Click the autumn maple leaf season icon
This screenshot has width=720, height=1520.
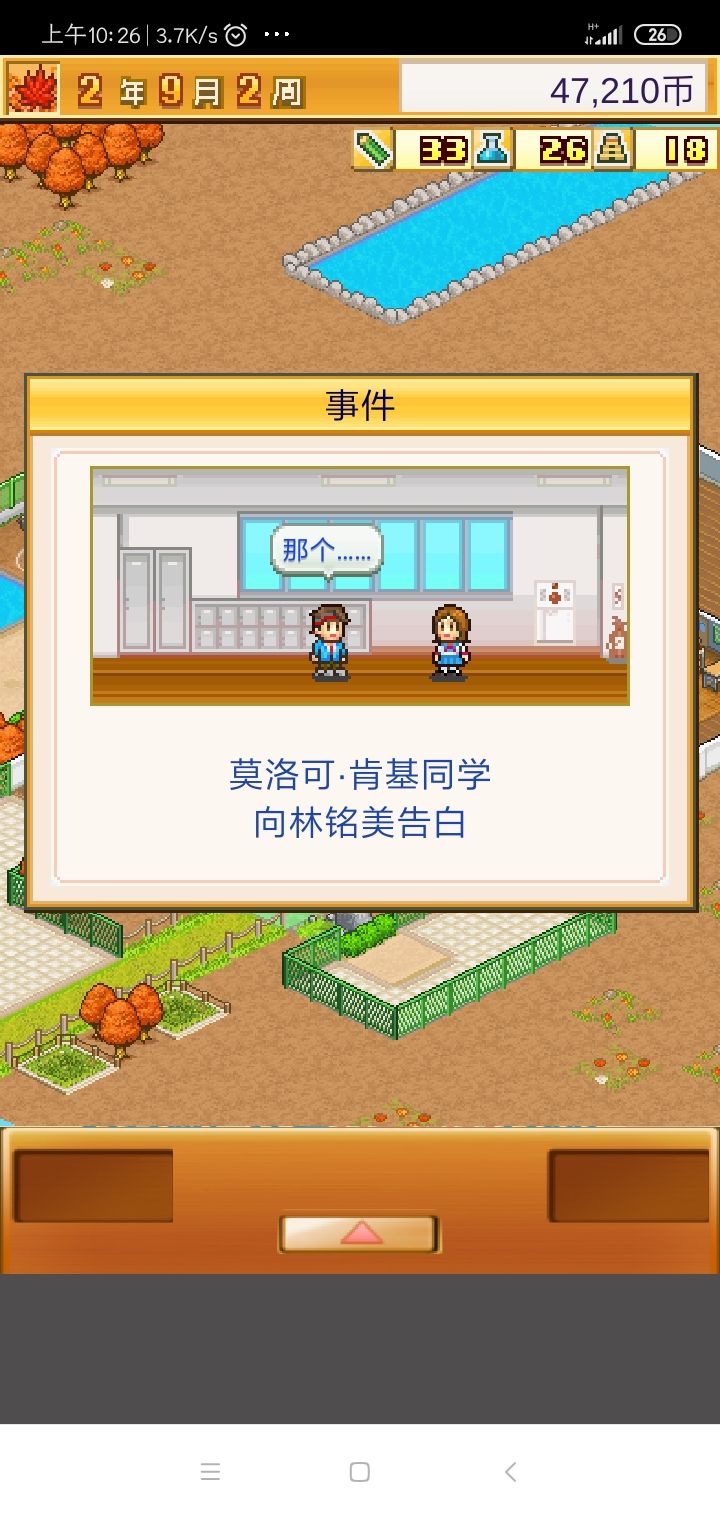[35, 88]
